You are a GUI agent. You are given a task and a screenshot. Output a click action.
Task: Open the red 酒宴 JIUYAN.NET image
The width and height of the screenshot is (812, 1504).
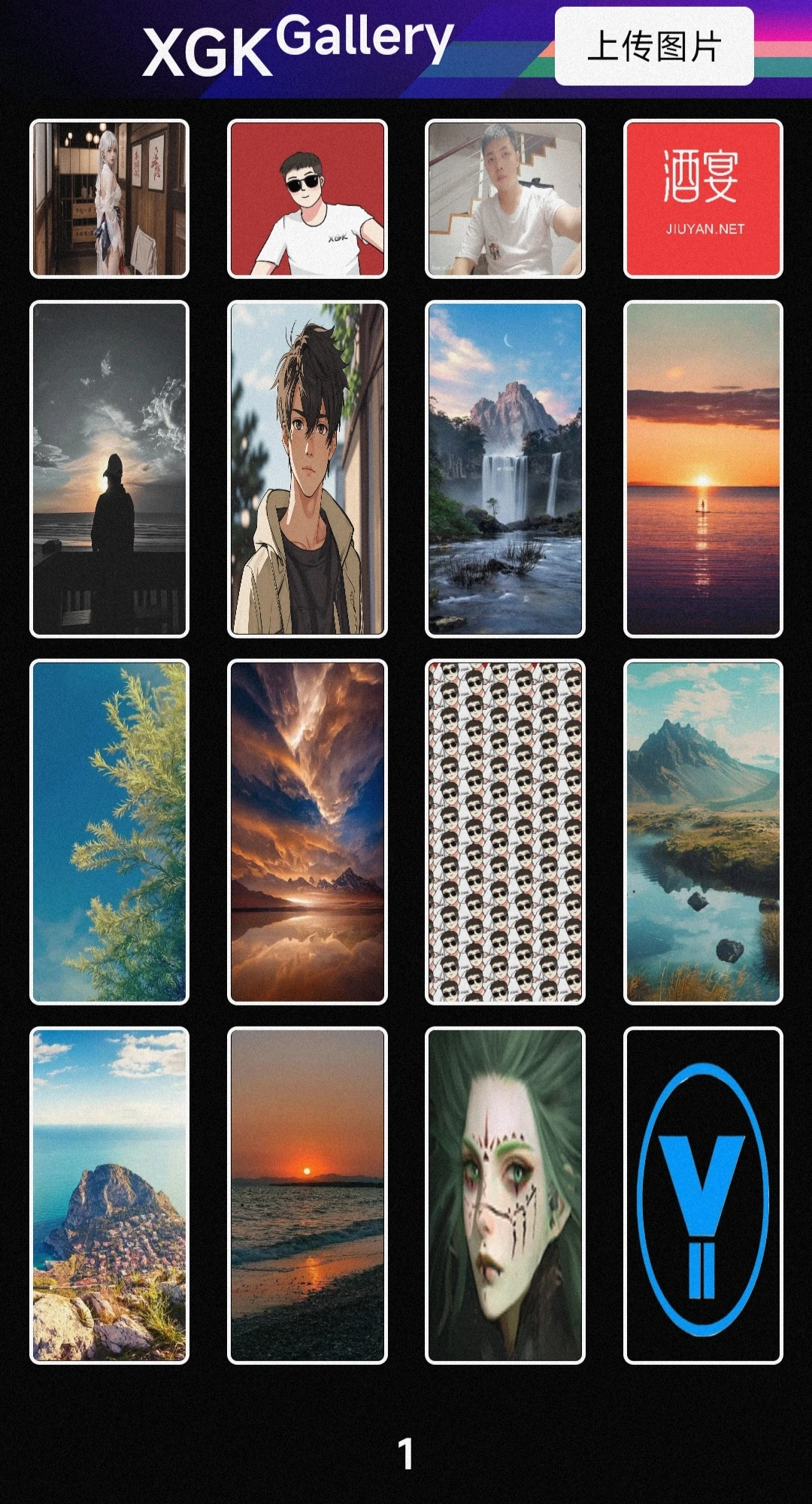click(703, 199)
